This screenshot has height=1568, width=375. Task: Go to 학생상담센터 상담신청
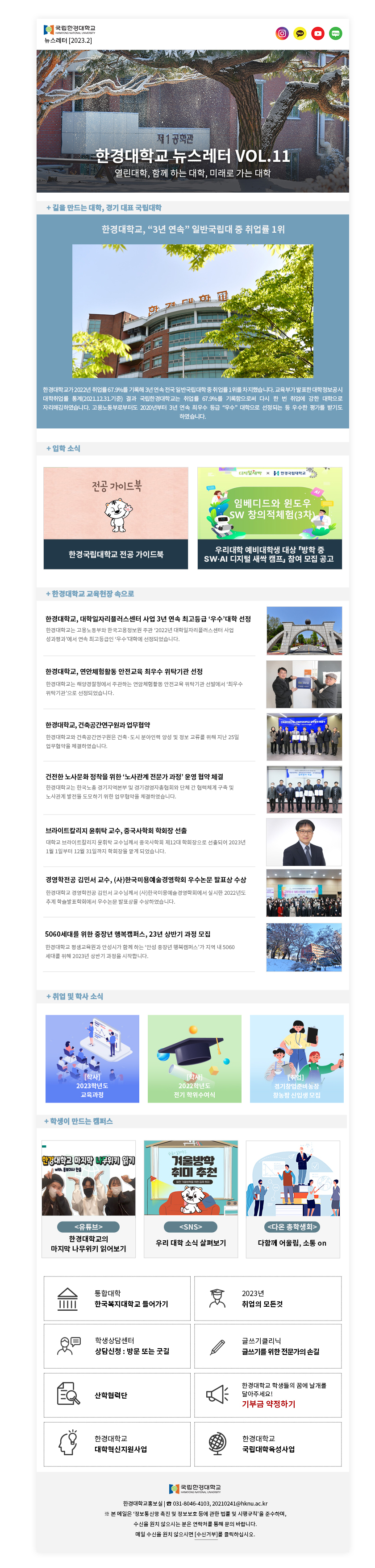click(117, 1346)
